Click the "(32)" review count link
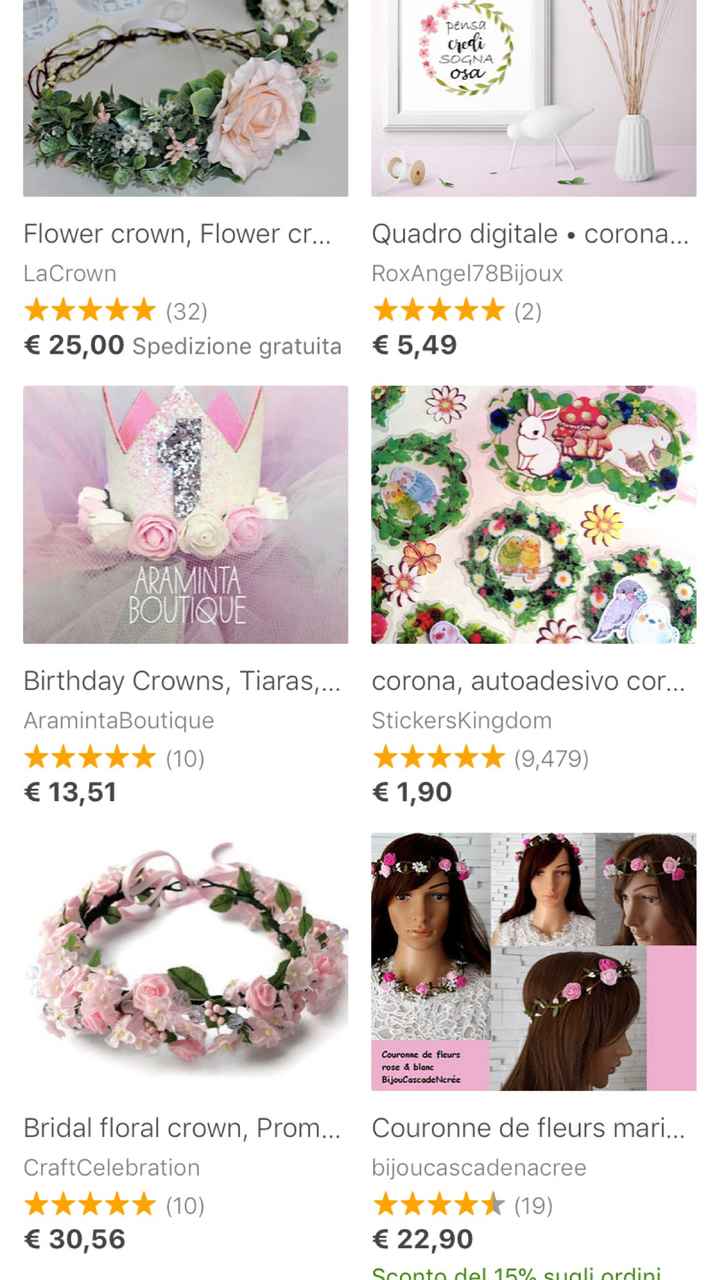This screenshot has width=720, height=1280. point(188,310)
